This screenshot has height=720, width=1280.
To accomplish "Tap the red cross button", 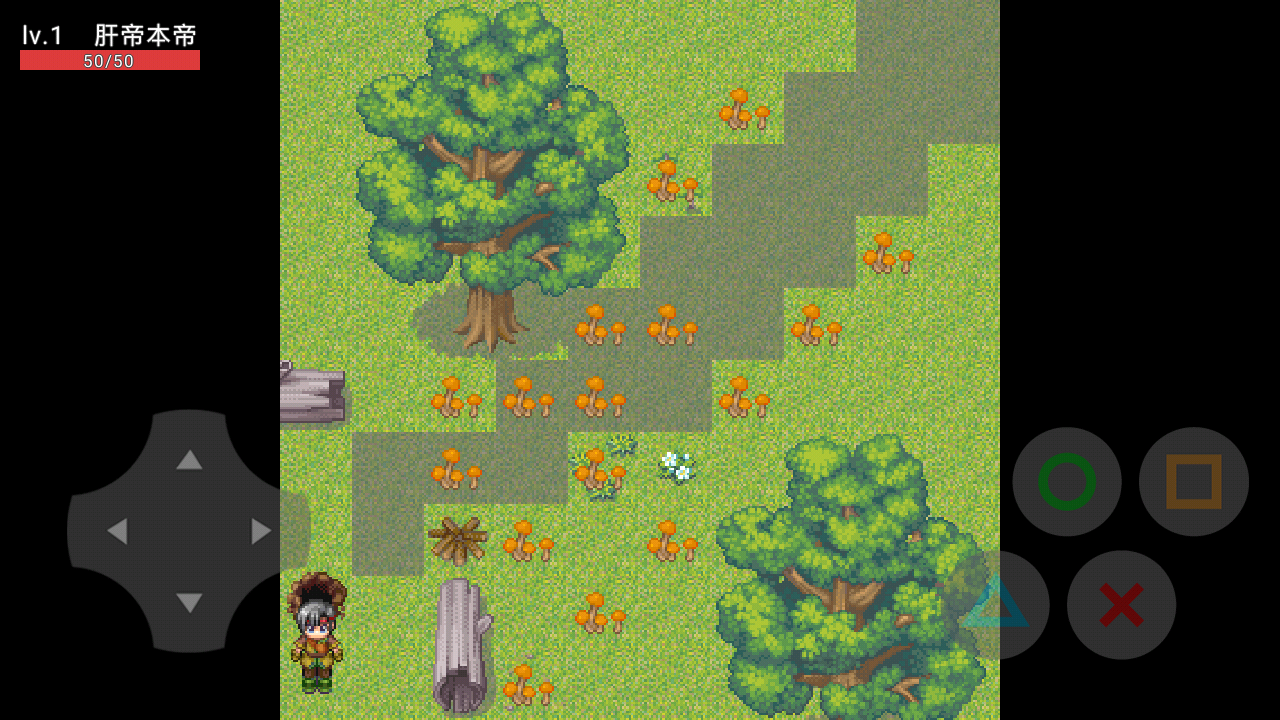I will tap(1121, 605).
